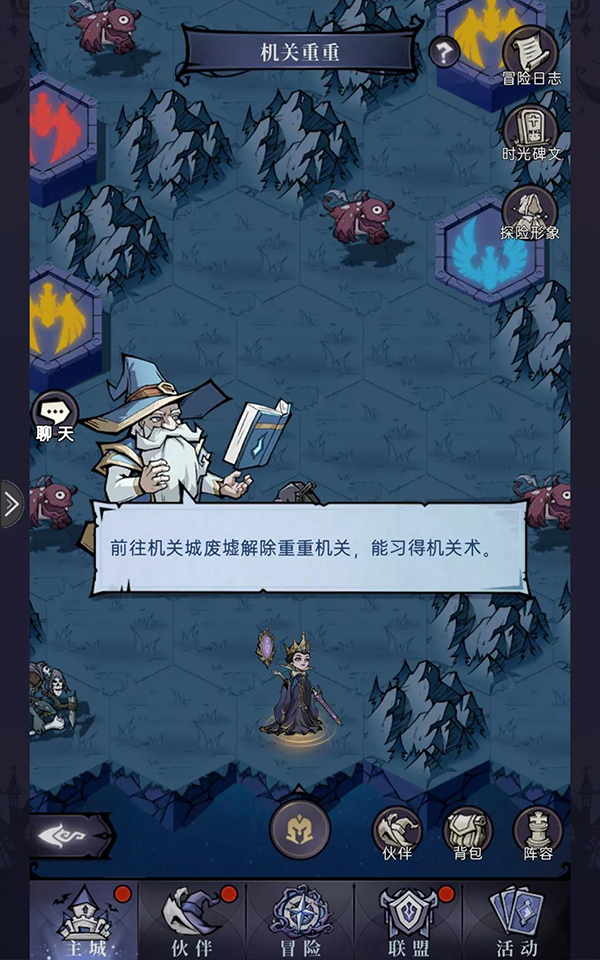
Task: Switch to 活动 events tab
Action: (516, 920)
